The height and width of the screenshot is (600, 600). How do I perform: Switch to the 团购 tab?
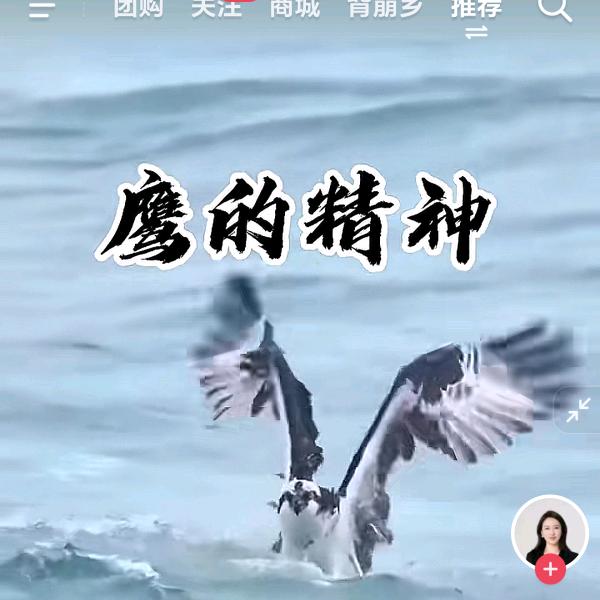point(138,8)
